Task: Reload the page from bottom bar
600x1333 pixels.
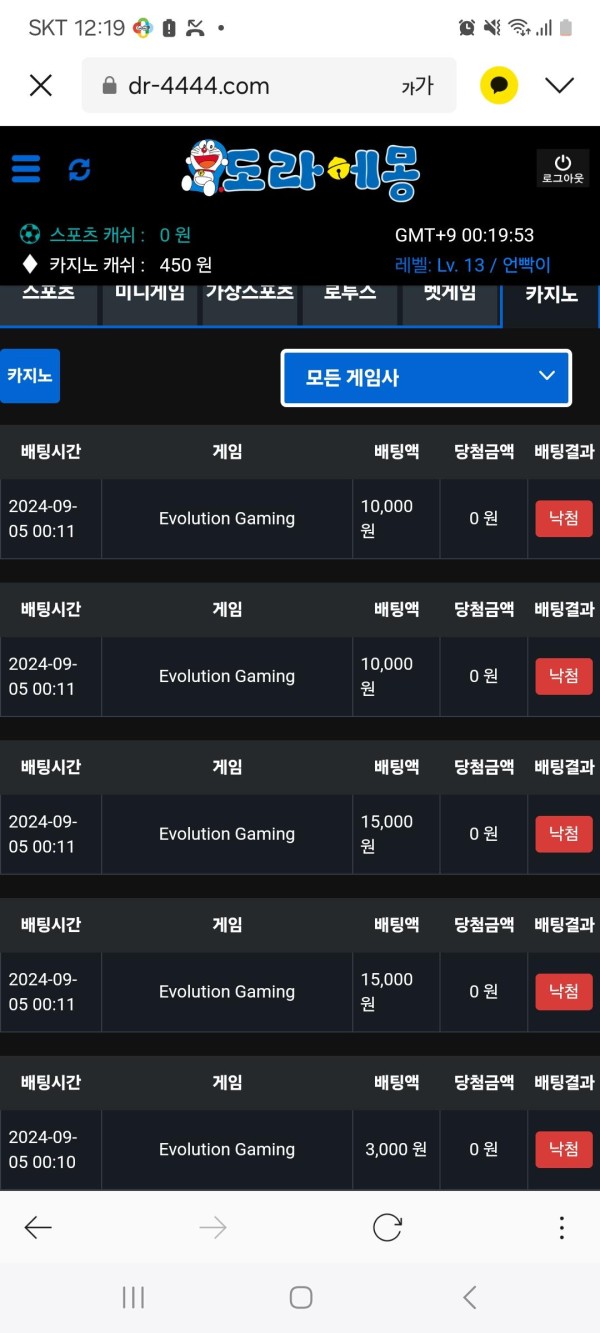Action: pyautogui.click(x=387, y=1227)
